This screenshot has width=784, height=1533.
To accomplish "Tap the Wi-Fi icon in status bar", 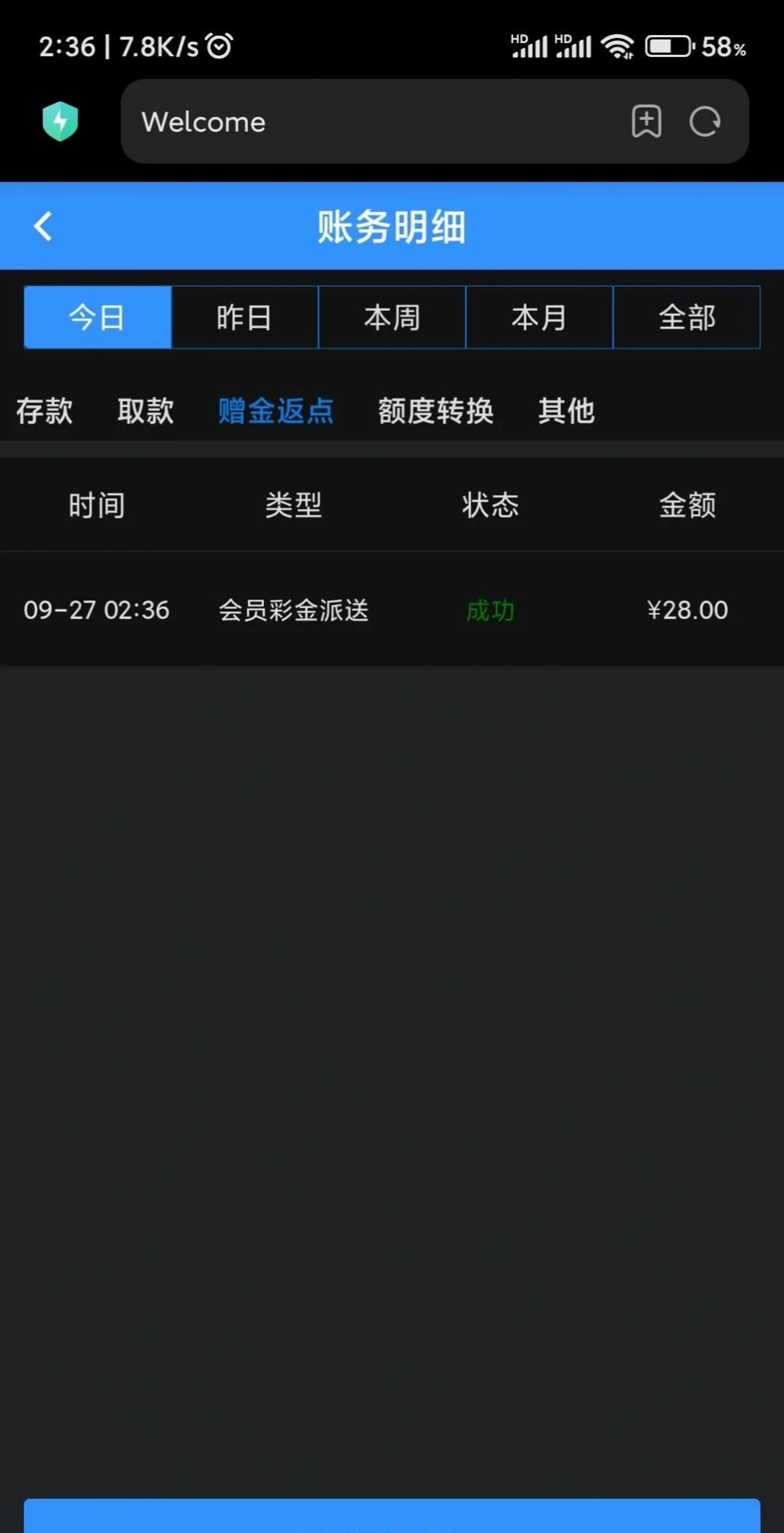I will tap(617, 45).
